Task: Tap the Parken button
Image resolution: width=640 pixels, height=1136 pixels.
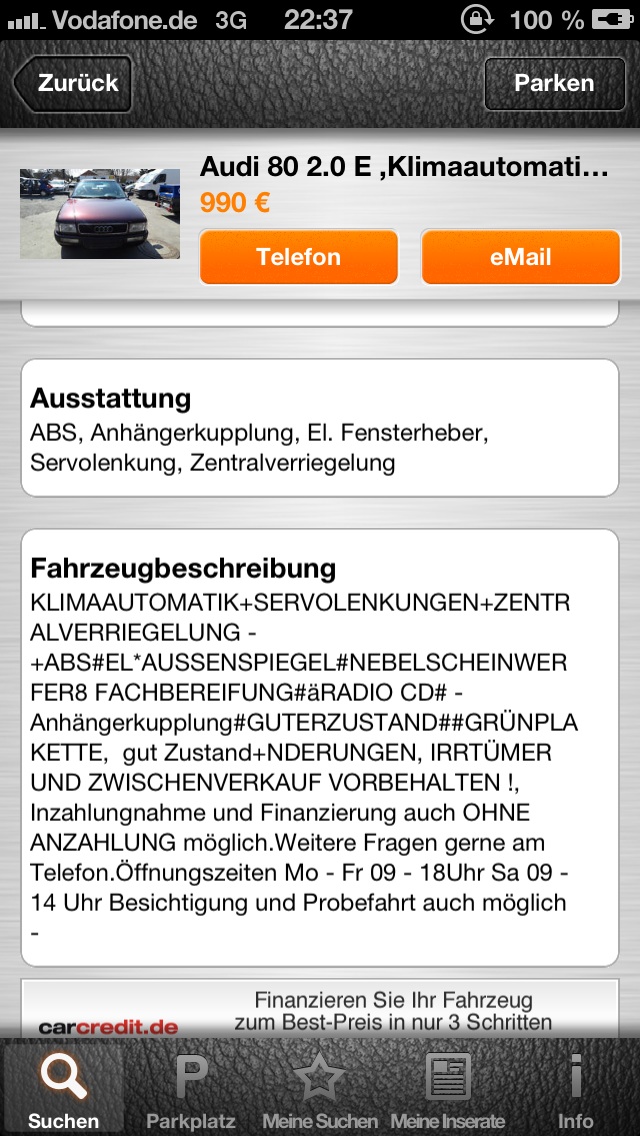Action: pyautogui.click(x=553, y=84)
